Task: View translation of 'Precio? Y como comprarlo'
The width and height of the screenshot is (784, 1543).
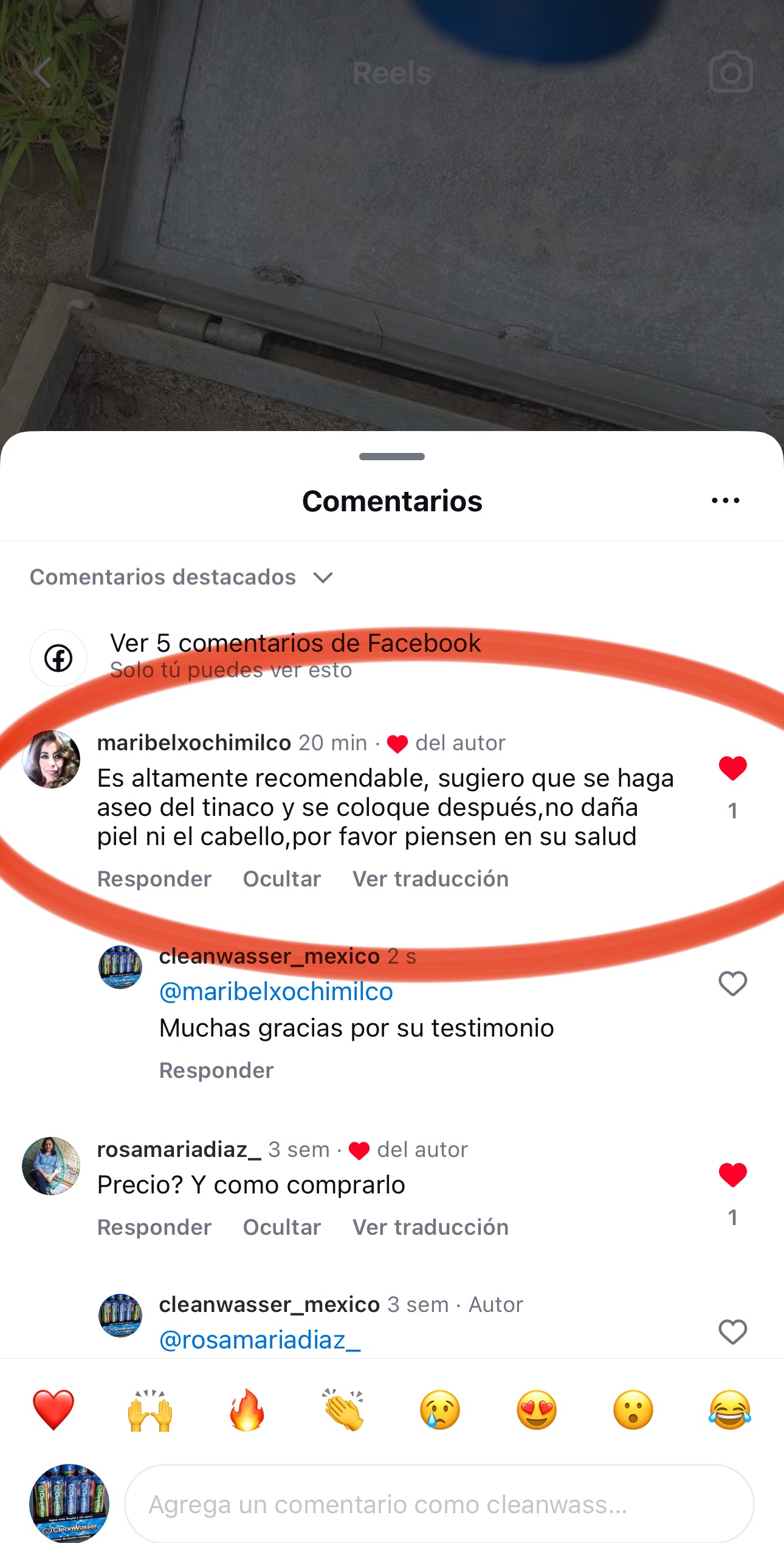Action: tap(430, 1227)
